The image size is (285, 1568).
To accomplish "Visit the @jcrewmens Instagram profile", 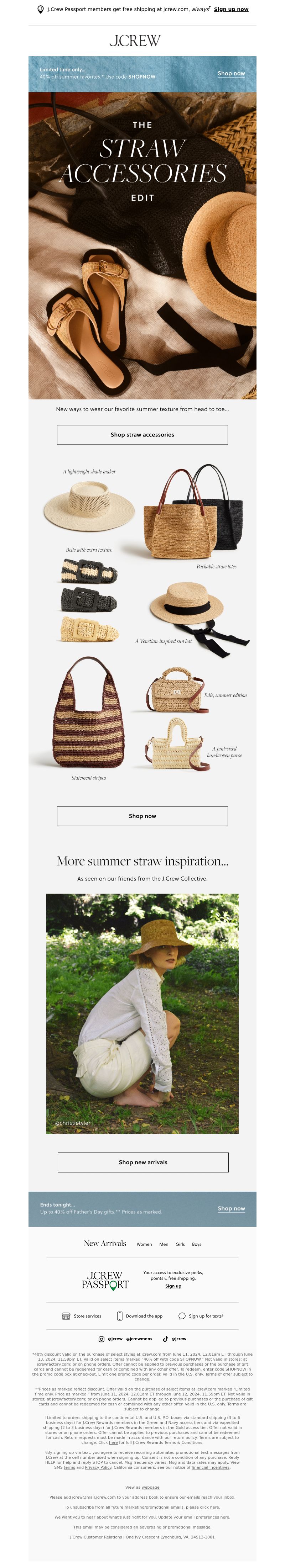I will tap(139, 1339).
